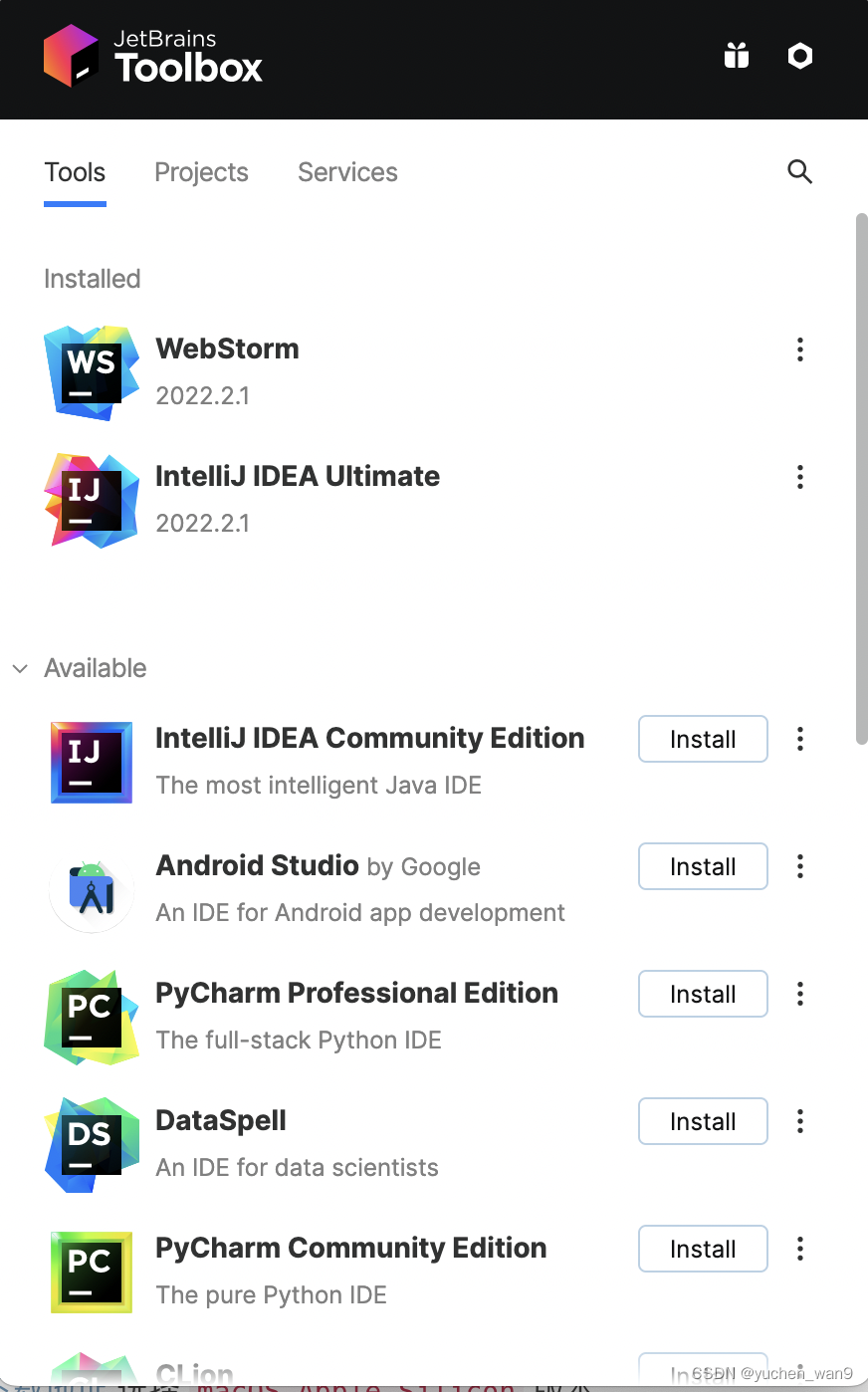Tap the search magnifier icon
Viewport: 868px width, 1392px height.
799,171
